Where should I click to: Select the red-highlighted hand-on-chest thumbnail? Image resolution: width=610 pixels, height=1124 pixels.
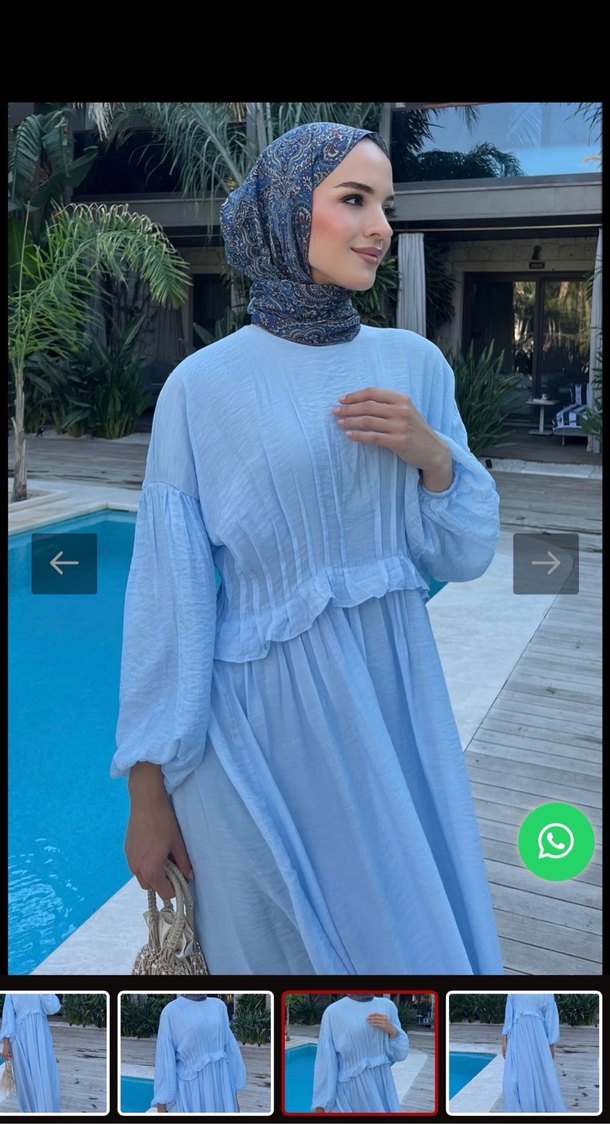pos(360,1052)
